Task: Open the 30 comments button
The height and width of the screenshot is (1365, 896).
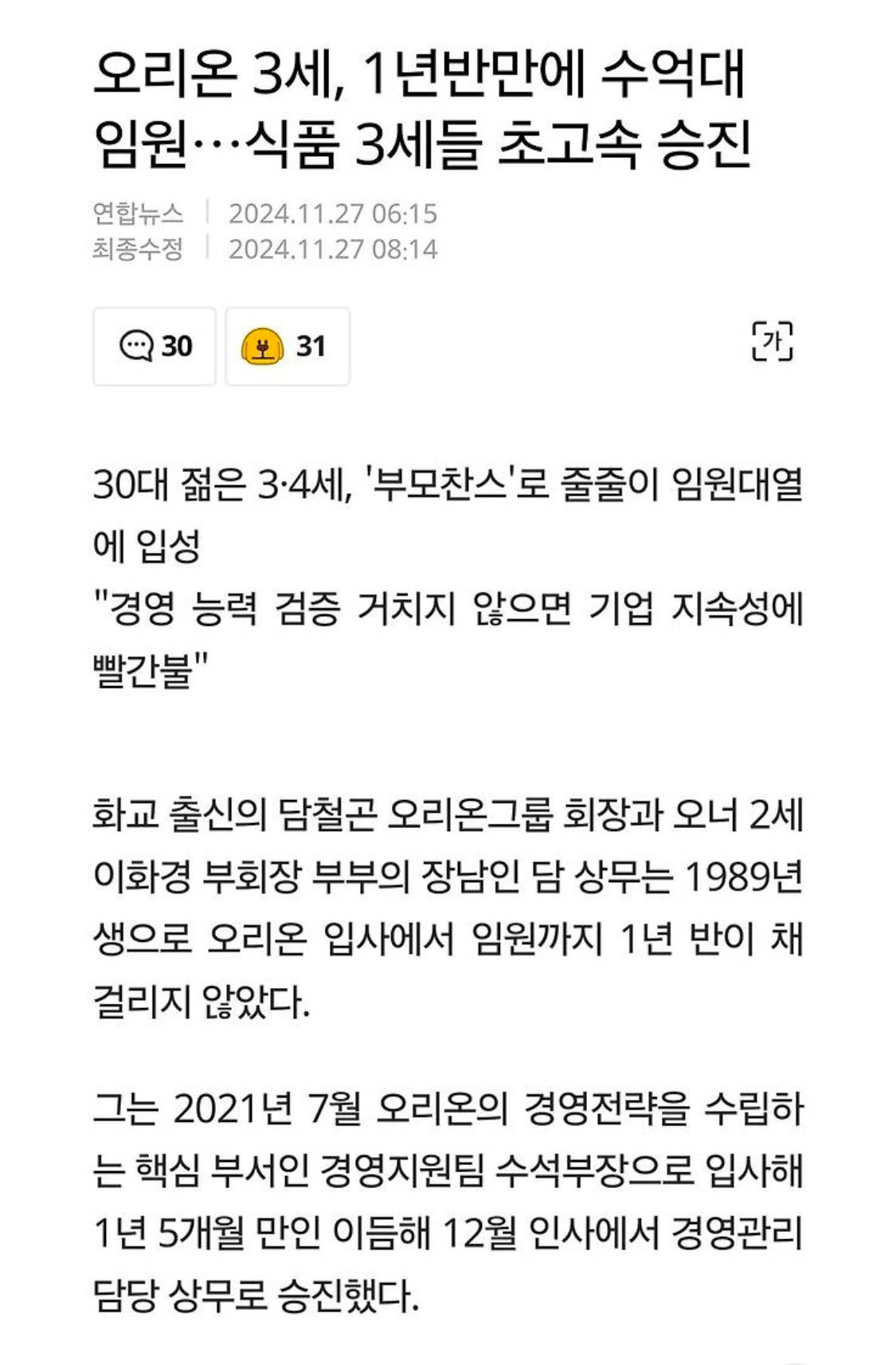Action: click(x=155, y=347)
